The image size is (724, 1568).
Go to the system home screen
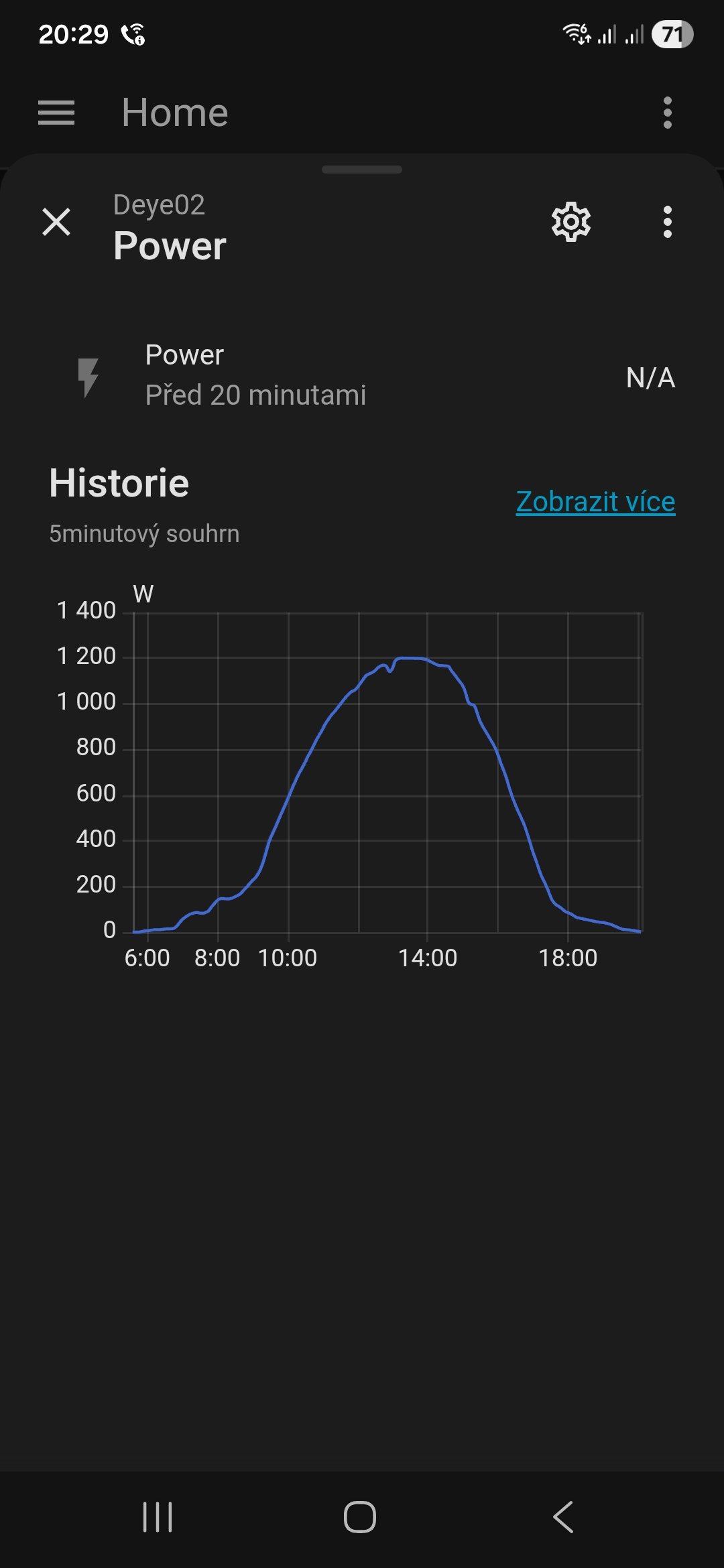point(360,1517)
